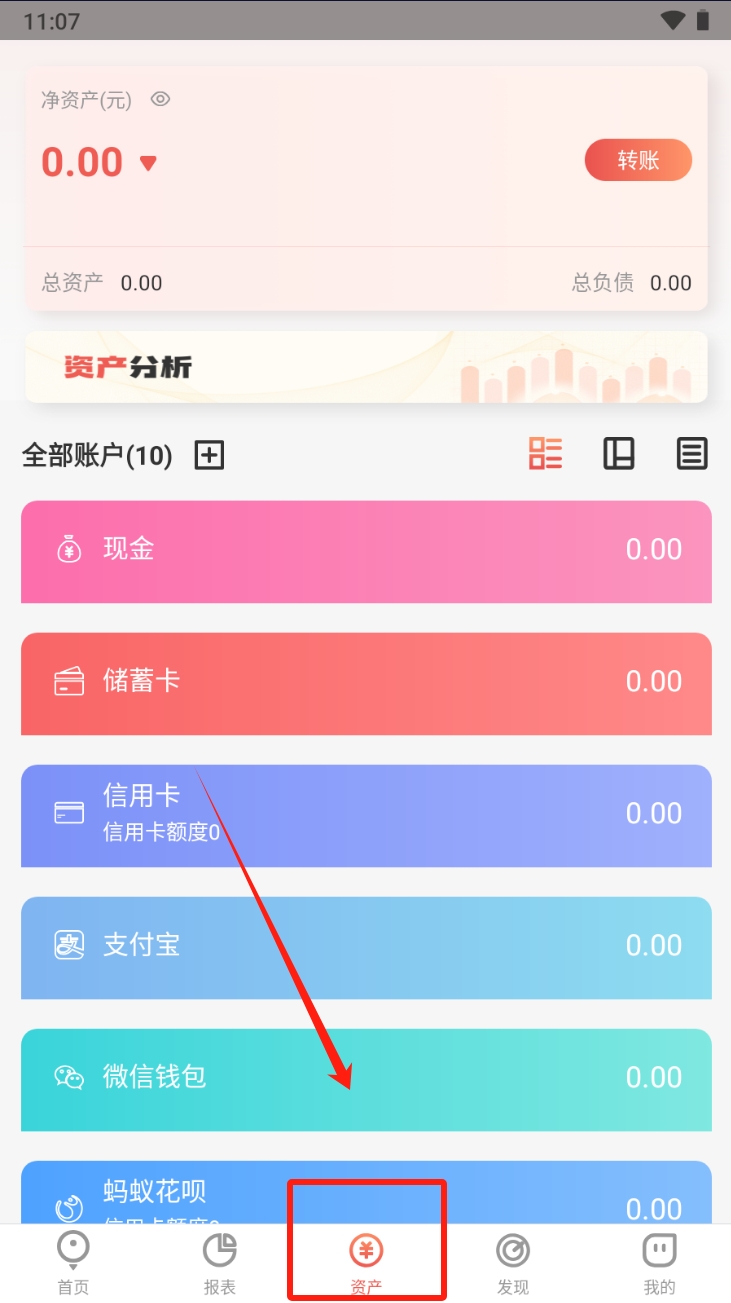Expand the net asset dropdown triangle

click(x=148, y=163)
